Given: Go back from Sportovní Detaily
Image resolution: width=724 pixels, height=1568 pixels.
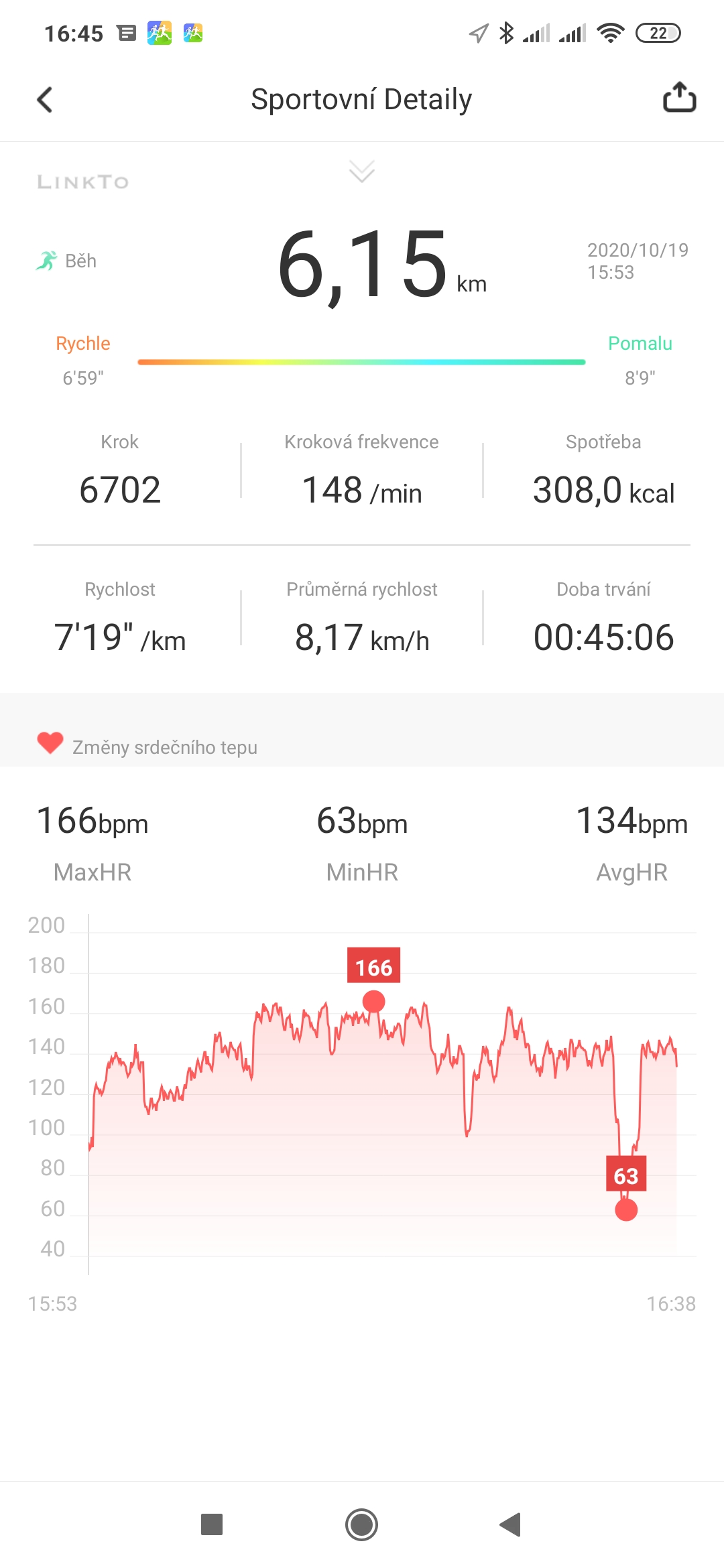Looking at the screenshot, I should pyautogui.click(x=44, y=100).
